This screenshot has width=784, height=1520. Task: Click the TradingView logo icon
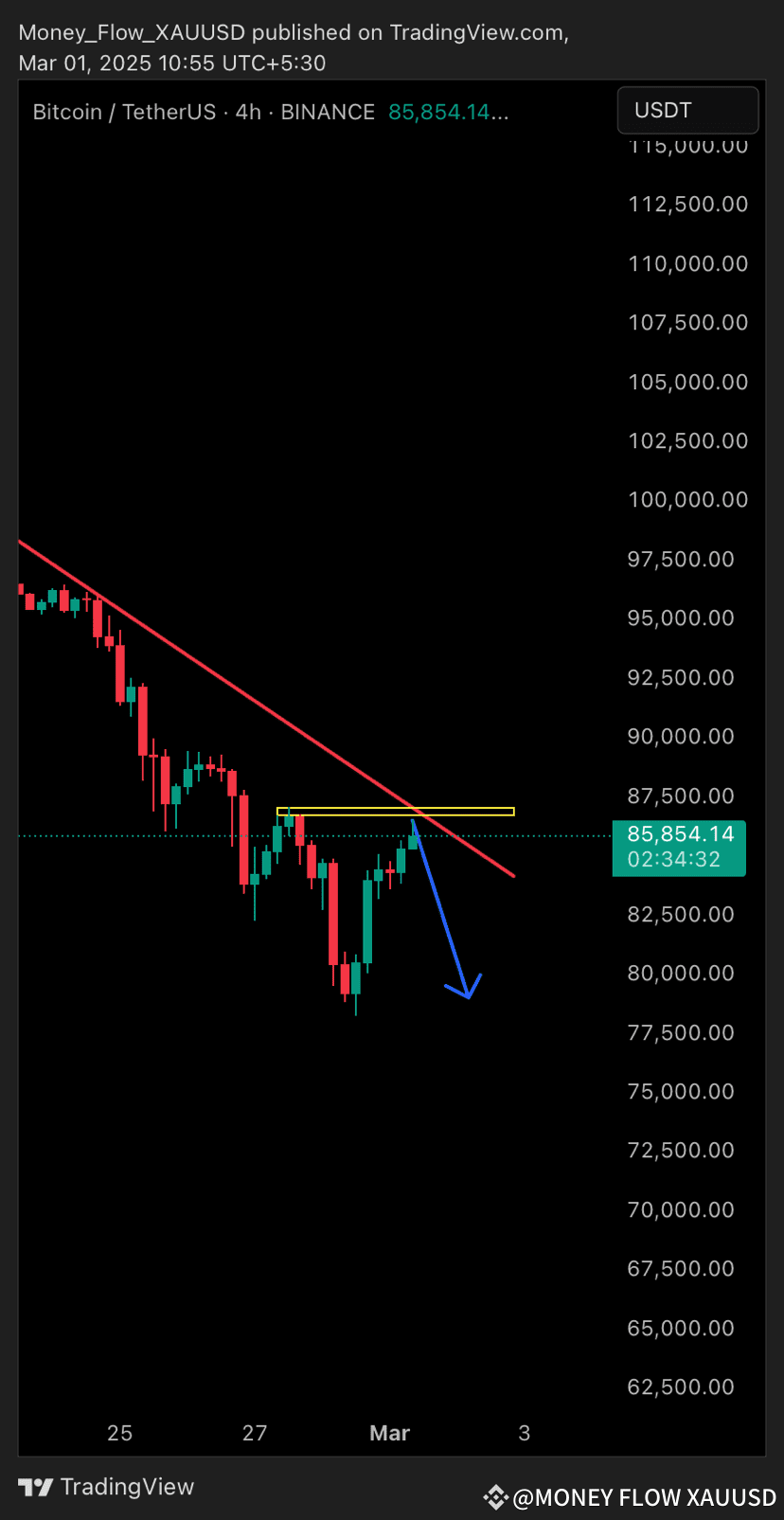[34, 1487]
